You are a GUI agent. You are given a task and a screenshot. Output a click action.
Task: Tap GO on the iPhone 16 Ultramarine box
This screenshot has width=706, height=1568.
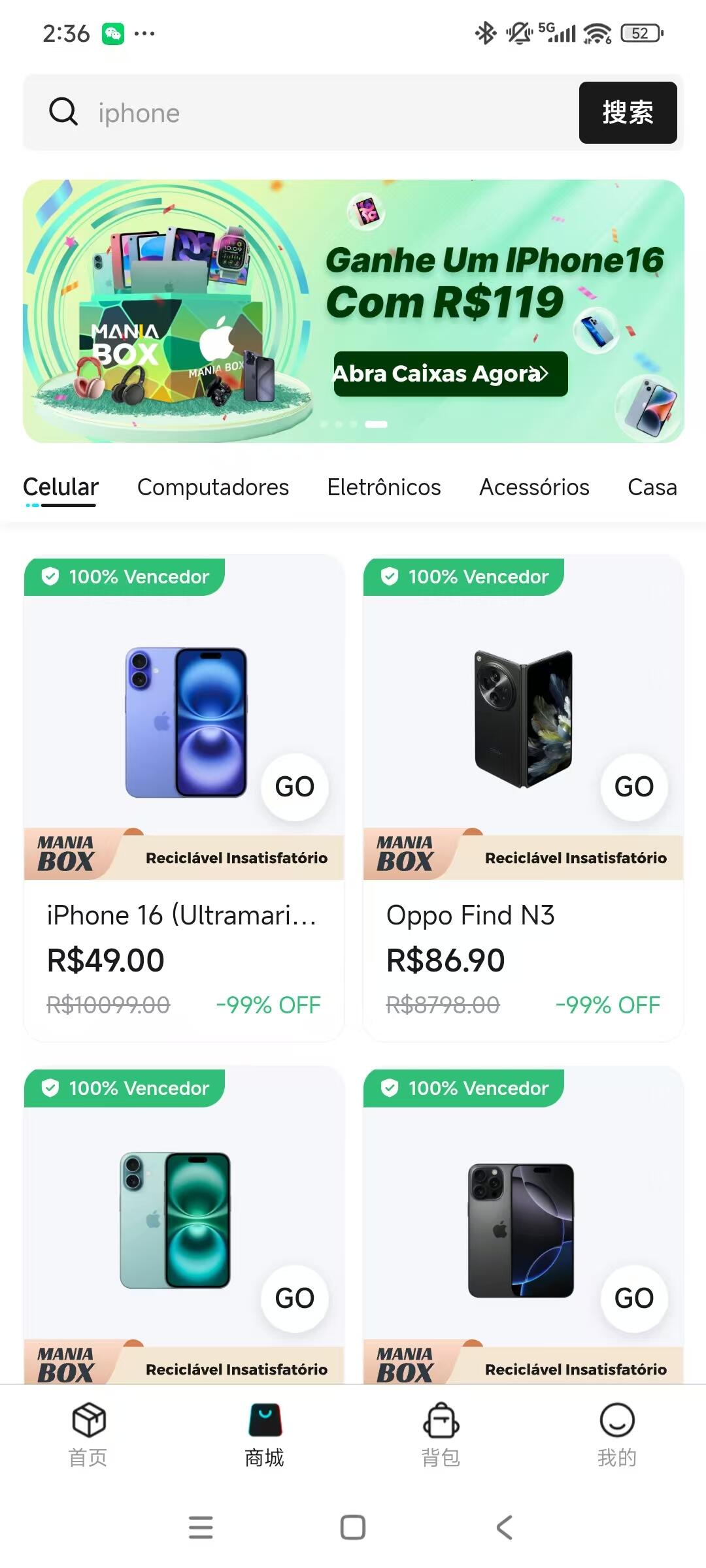click(x=295, y=787)
